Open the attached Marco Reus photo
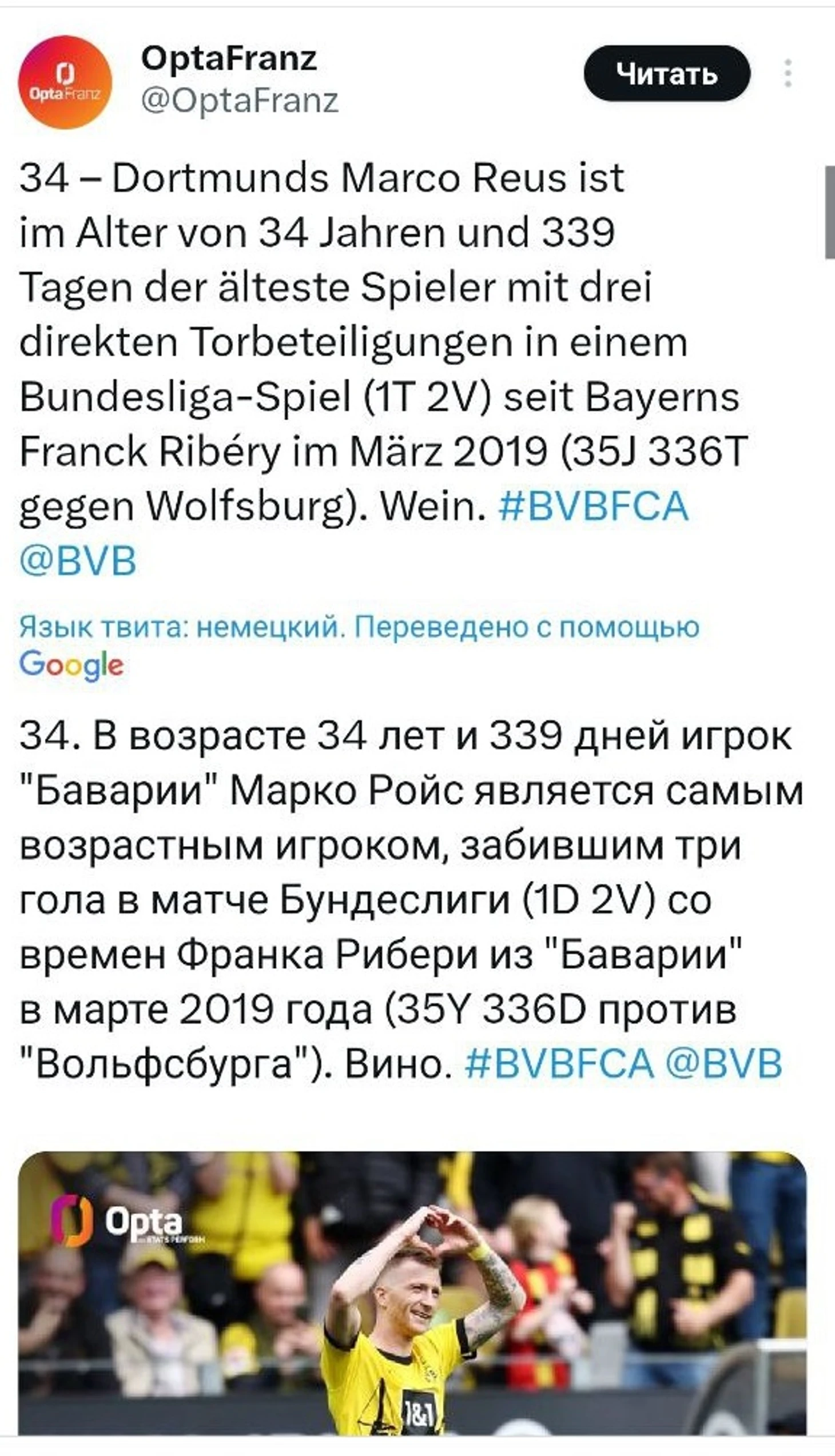 (x=412, y=1301)
